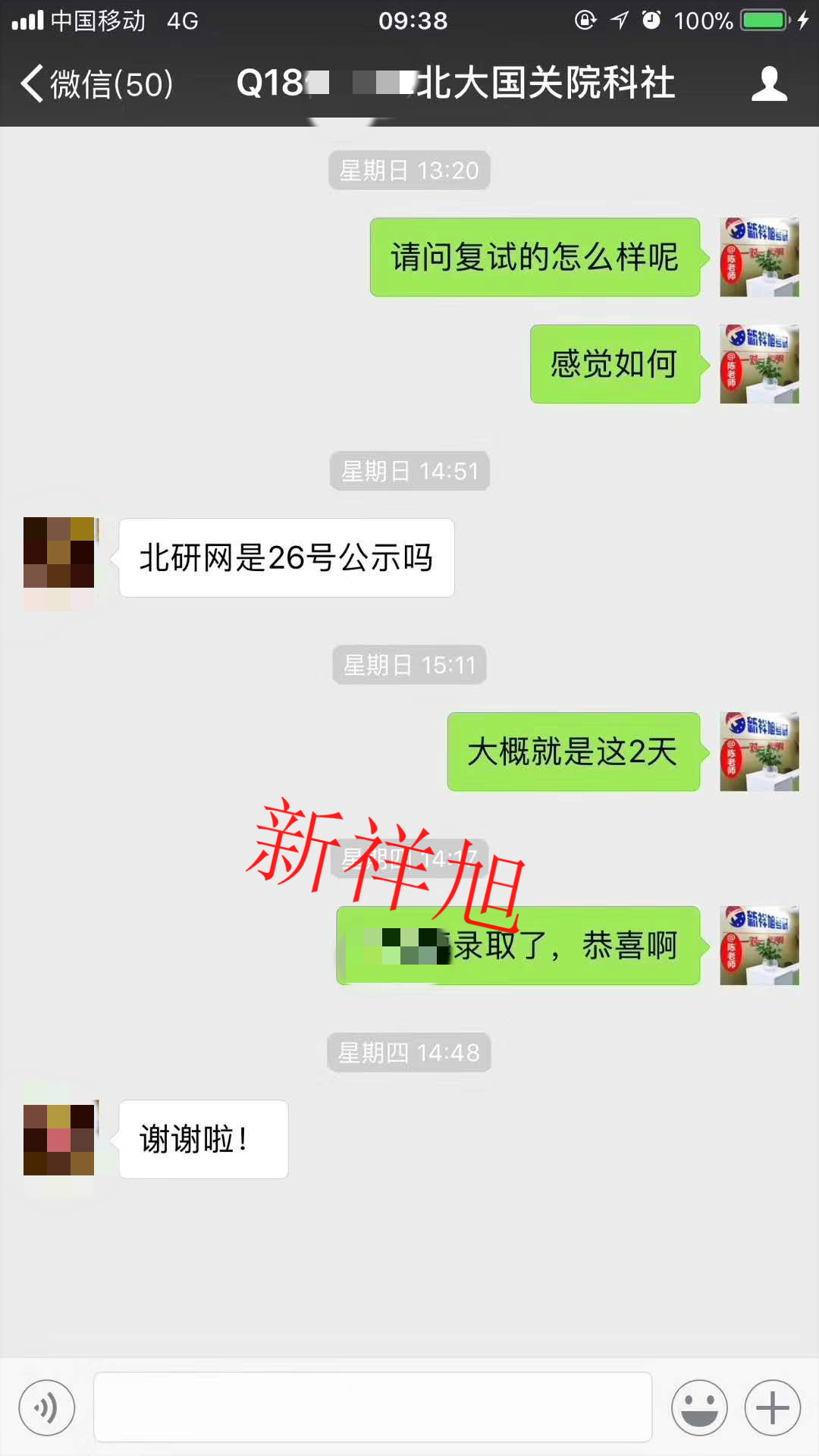The width and height of the screenshot is (819, 1456).
Task: Go back to the 微信 chat list
Action: (97, 83)
